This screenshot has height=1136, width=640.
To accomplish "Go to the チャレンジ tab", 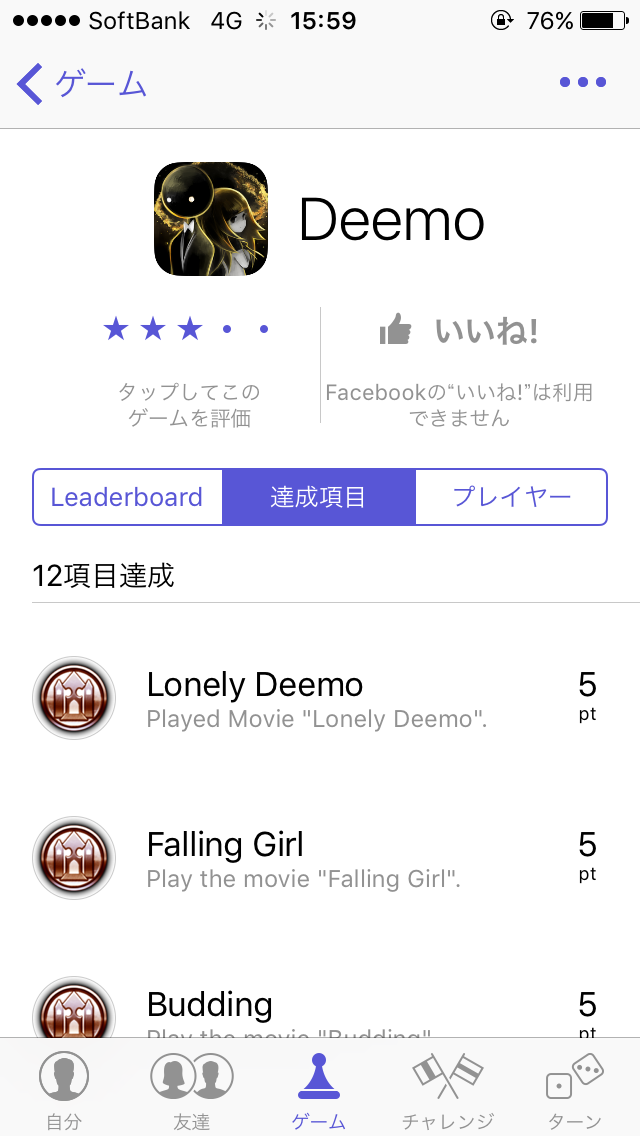I will [447, 1090].
